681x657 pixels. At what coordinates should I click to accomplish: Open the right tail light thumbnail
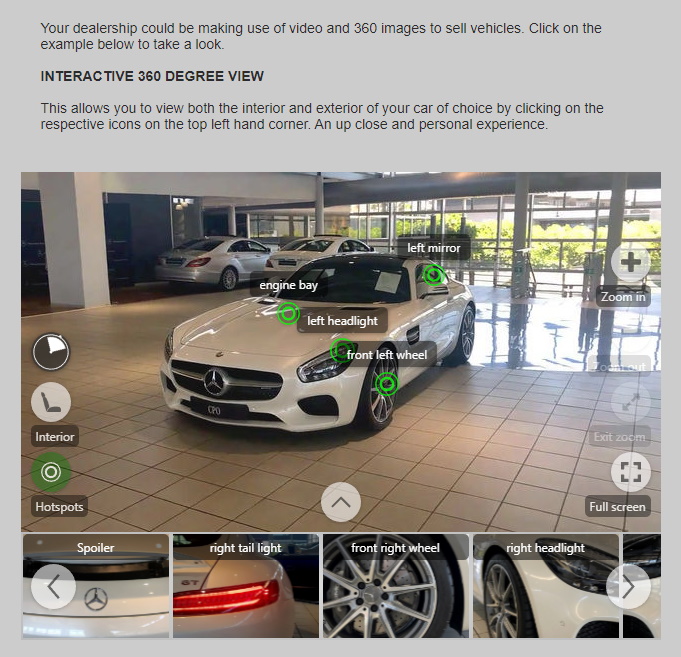pyautogui.click(x=246, y=590)
